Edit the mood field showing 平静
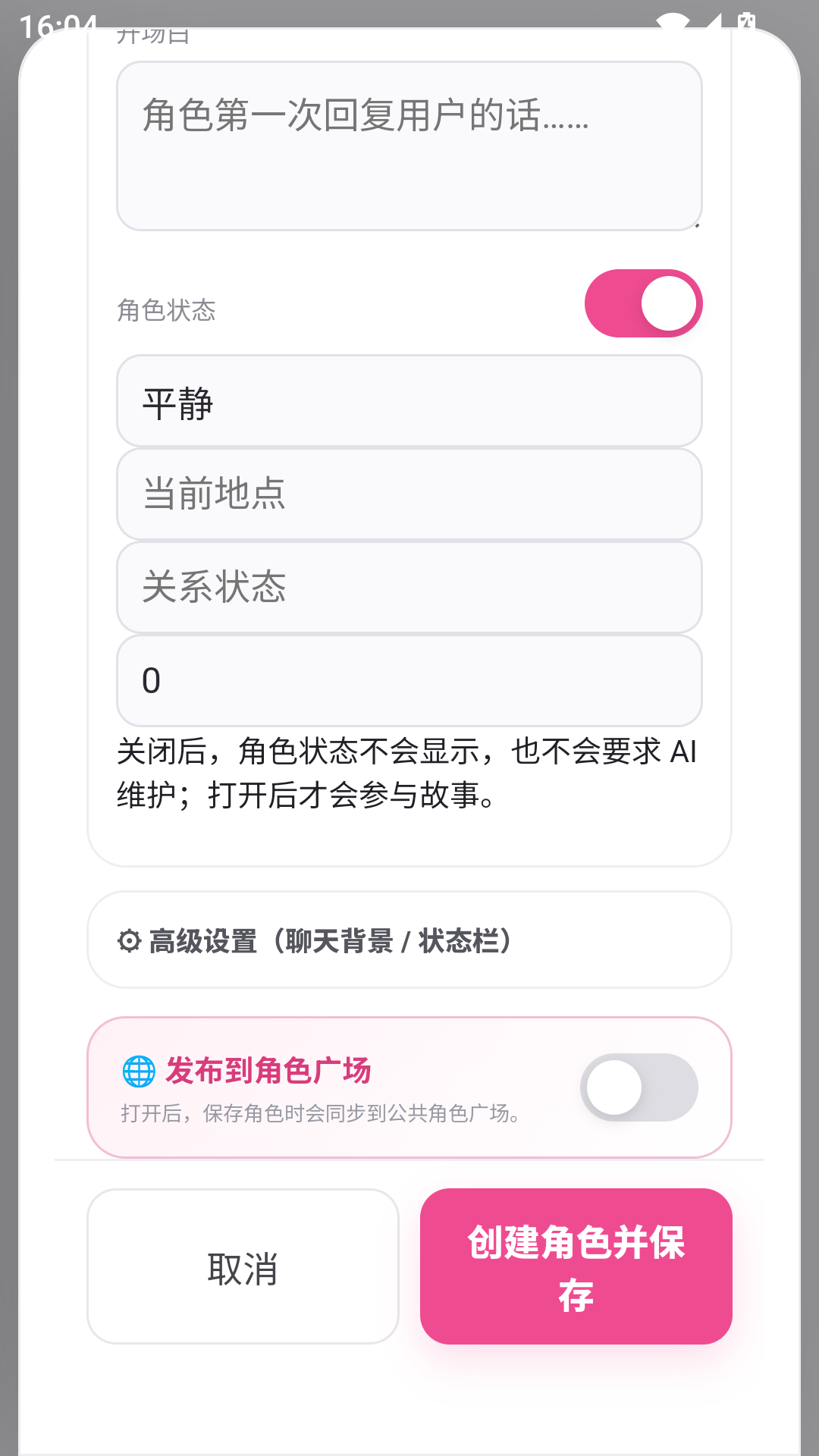 pos(409,401)
